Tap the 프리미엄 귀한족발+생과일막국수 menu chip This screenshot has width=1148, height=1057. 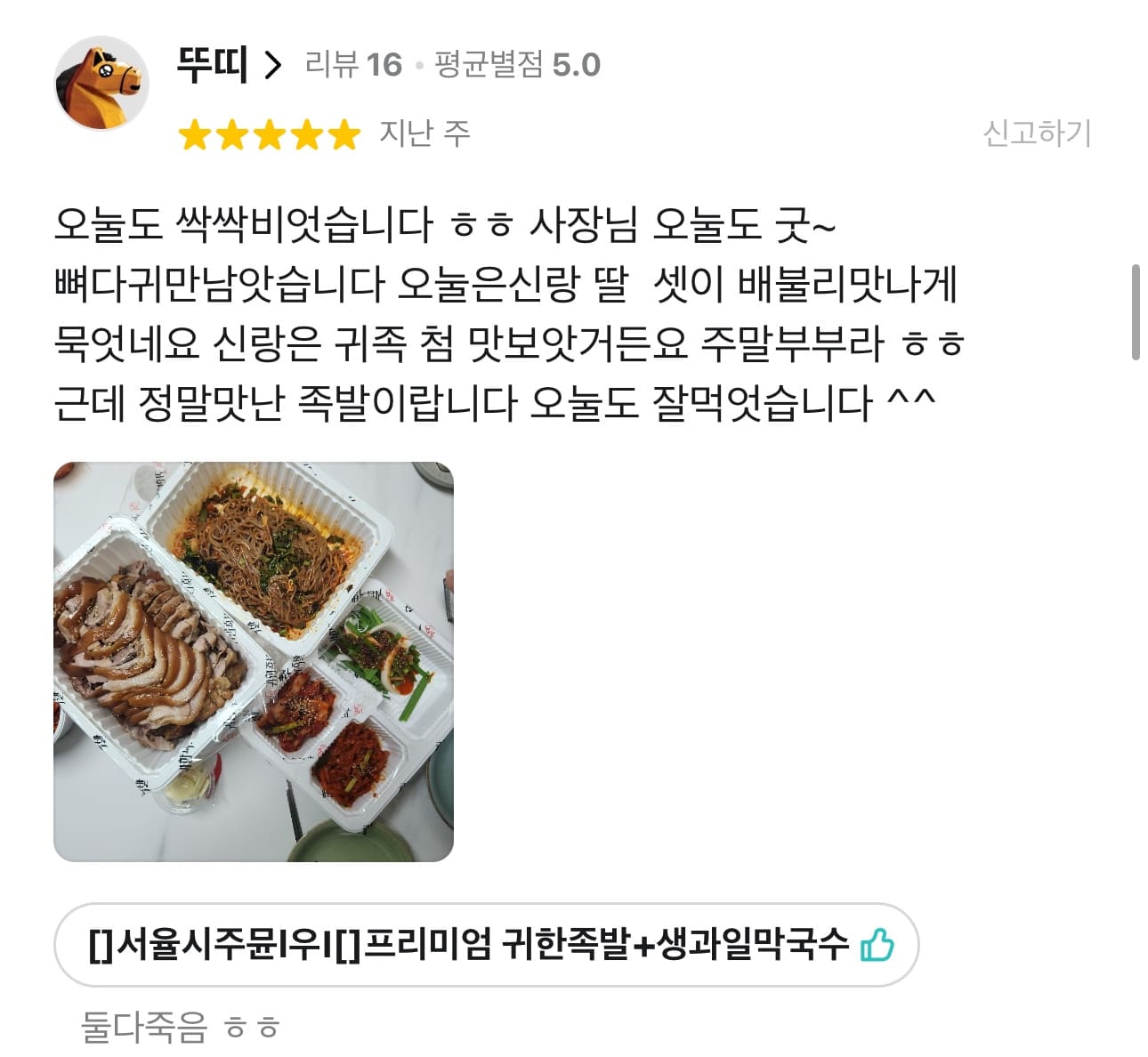485,945
